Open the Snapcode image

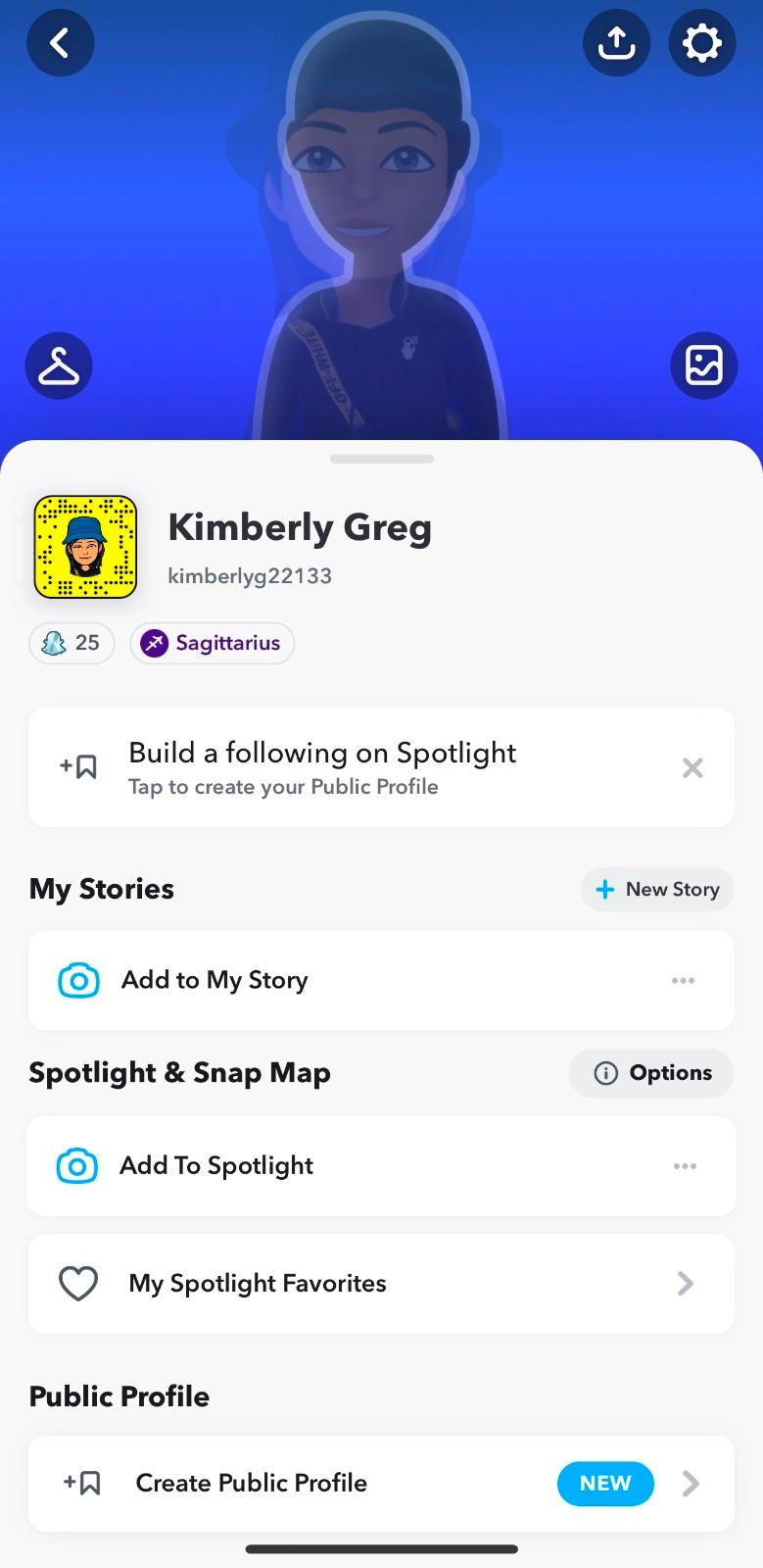85,547
